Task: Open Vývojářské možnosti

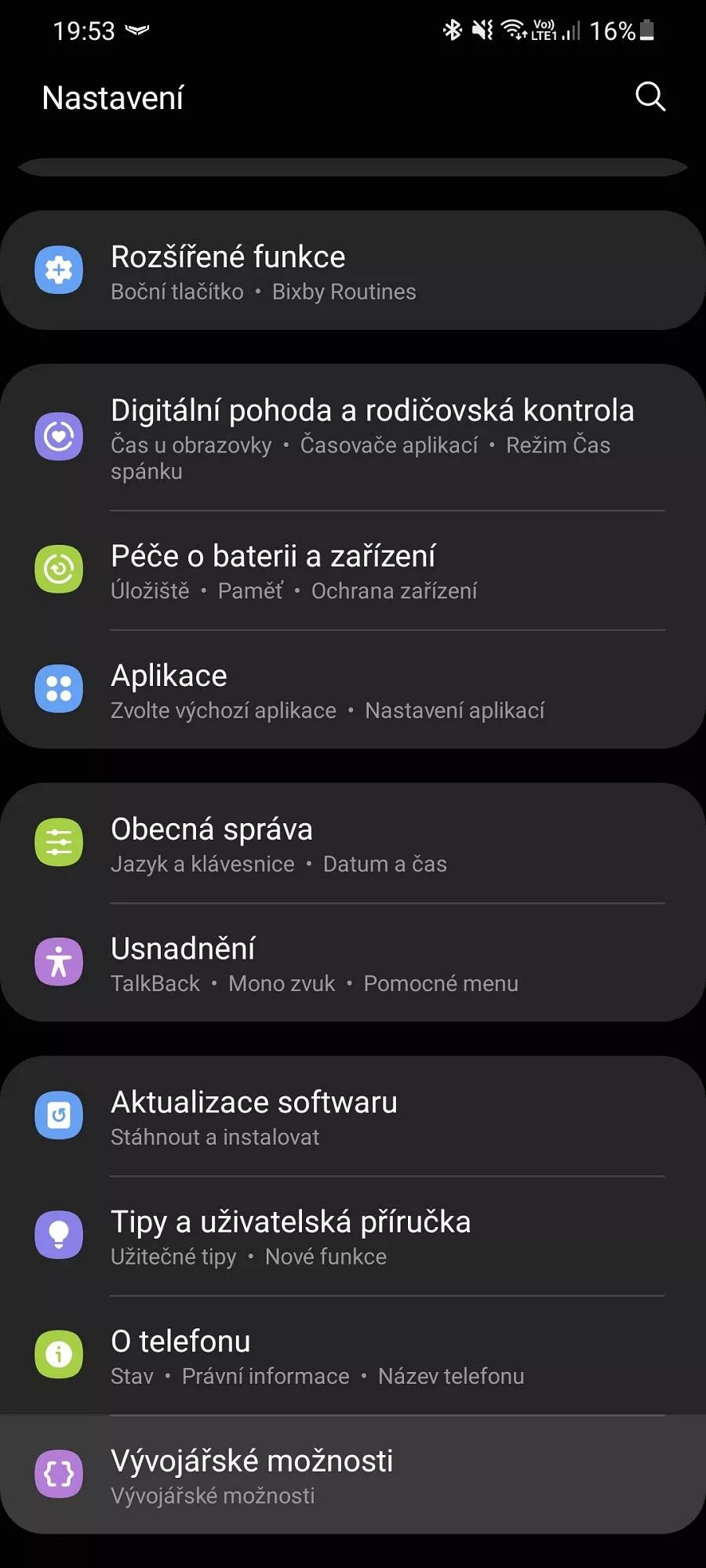Action: tap(353, 1475)
